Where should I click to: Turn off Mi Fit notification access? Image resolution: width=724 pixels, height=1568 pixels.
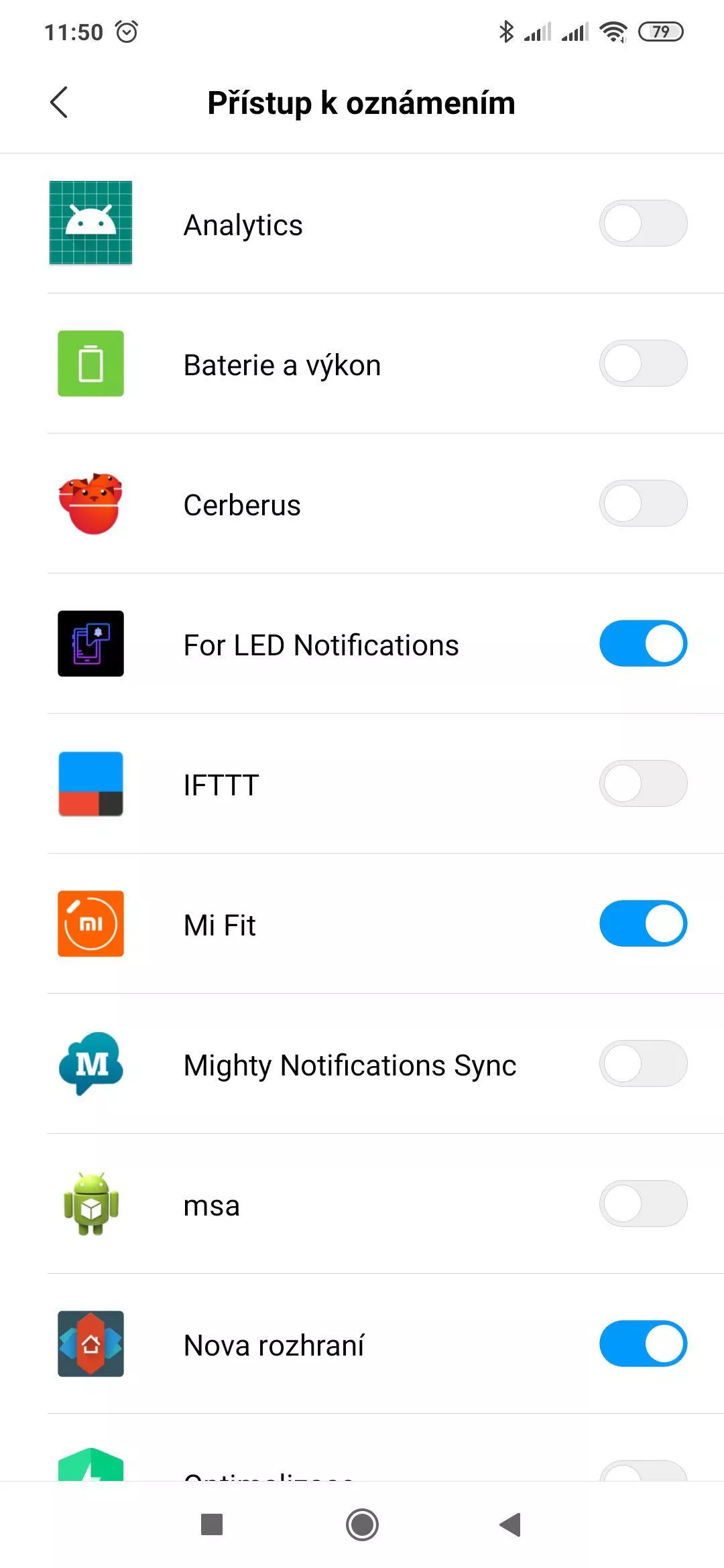click(x=643, y=923)
